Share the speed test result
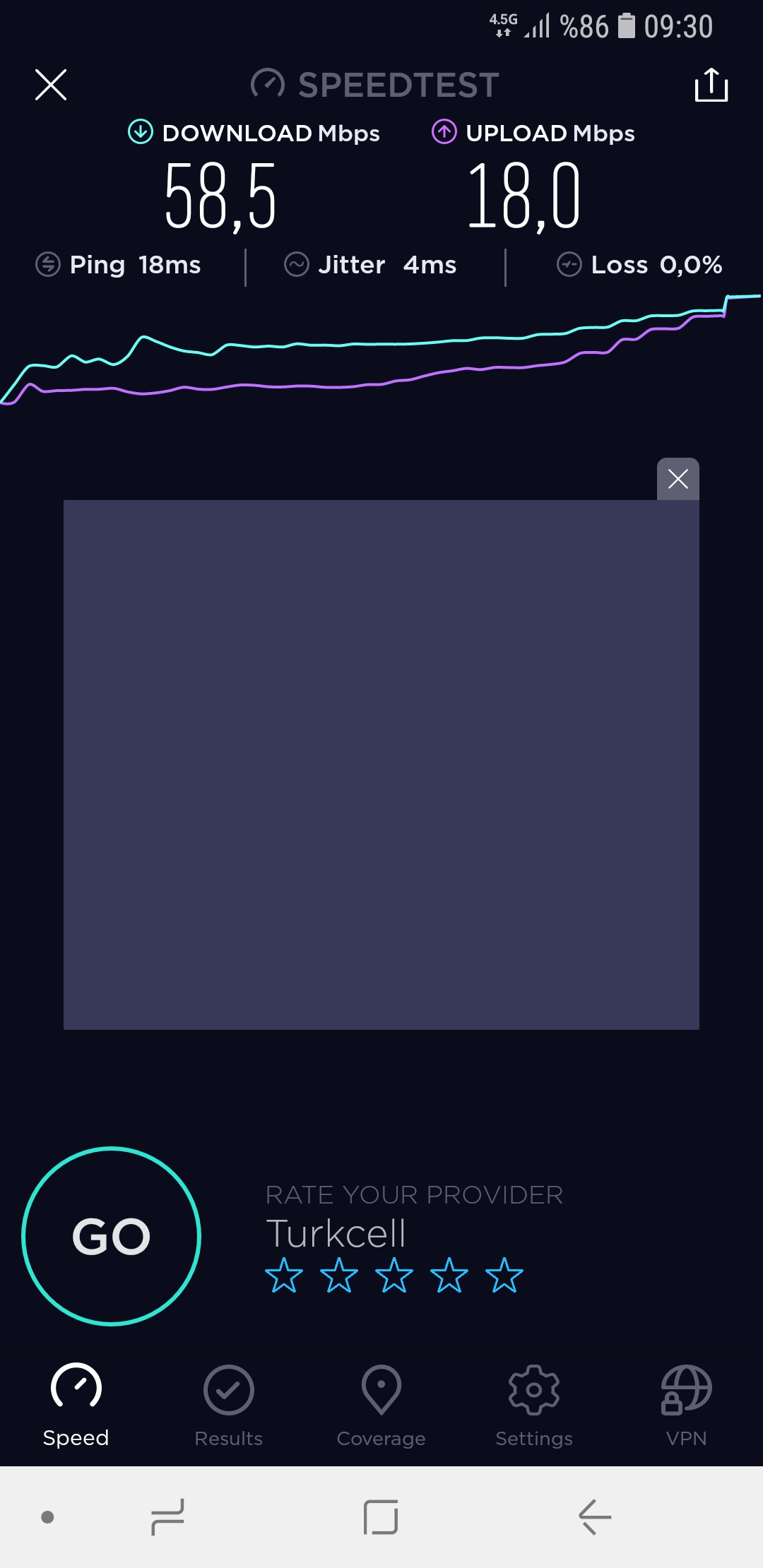 pos(711,85)
